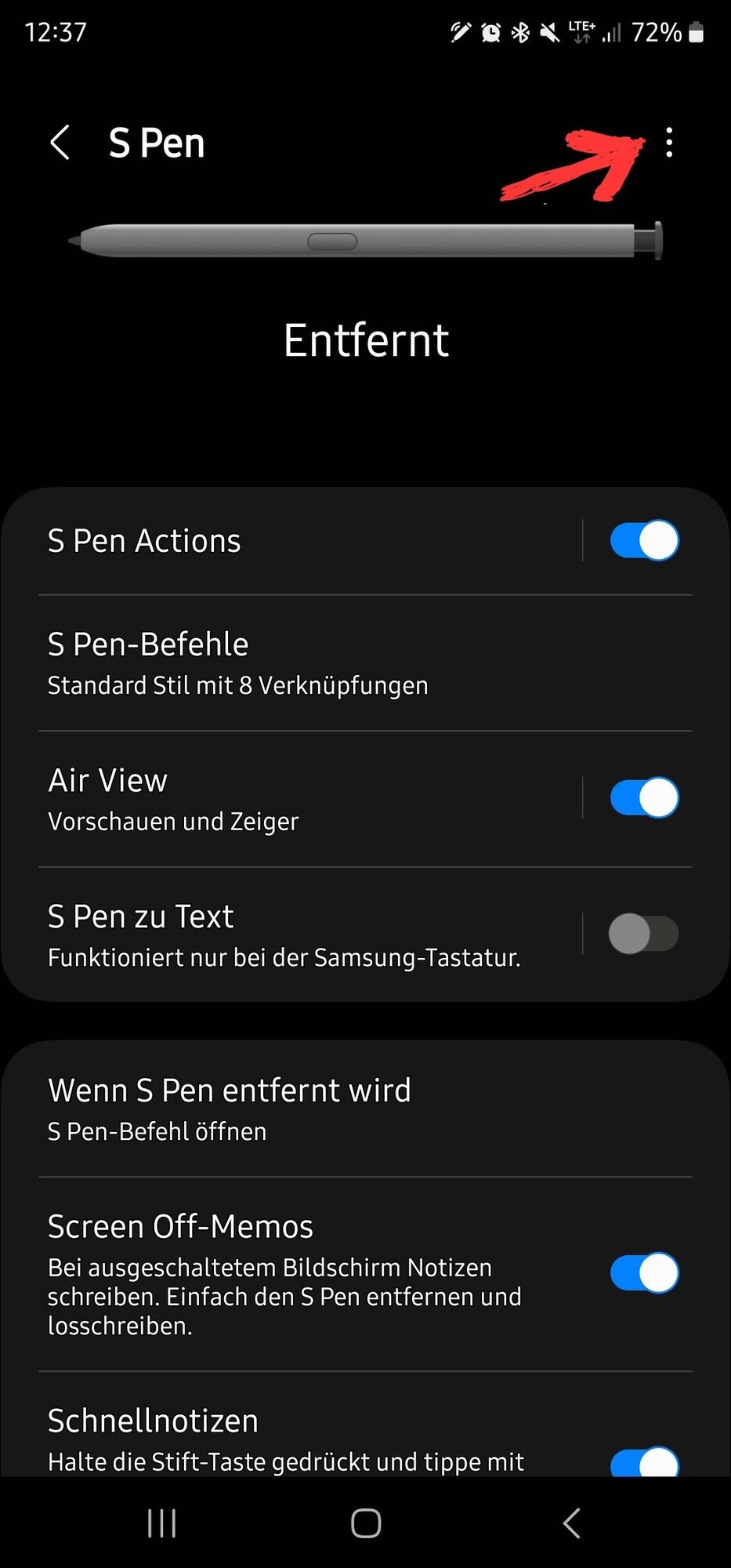This screenshot has width=731, height=1568.
Task: Open Air View options
Action: tap(298, 799)
